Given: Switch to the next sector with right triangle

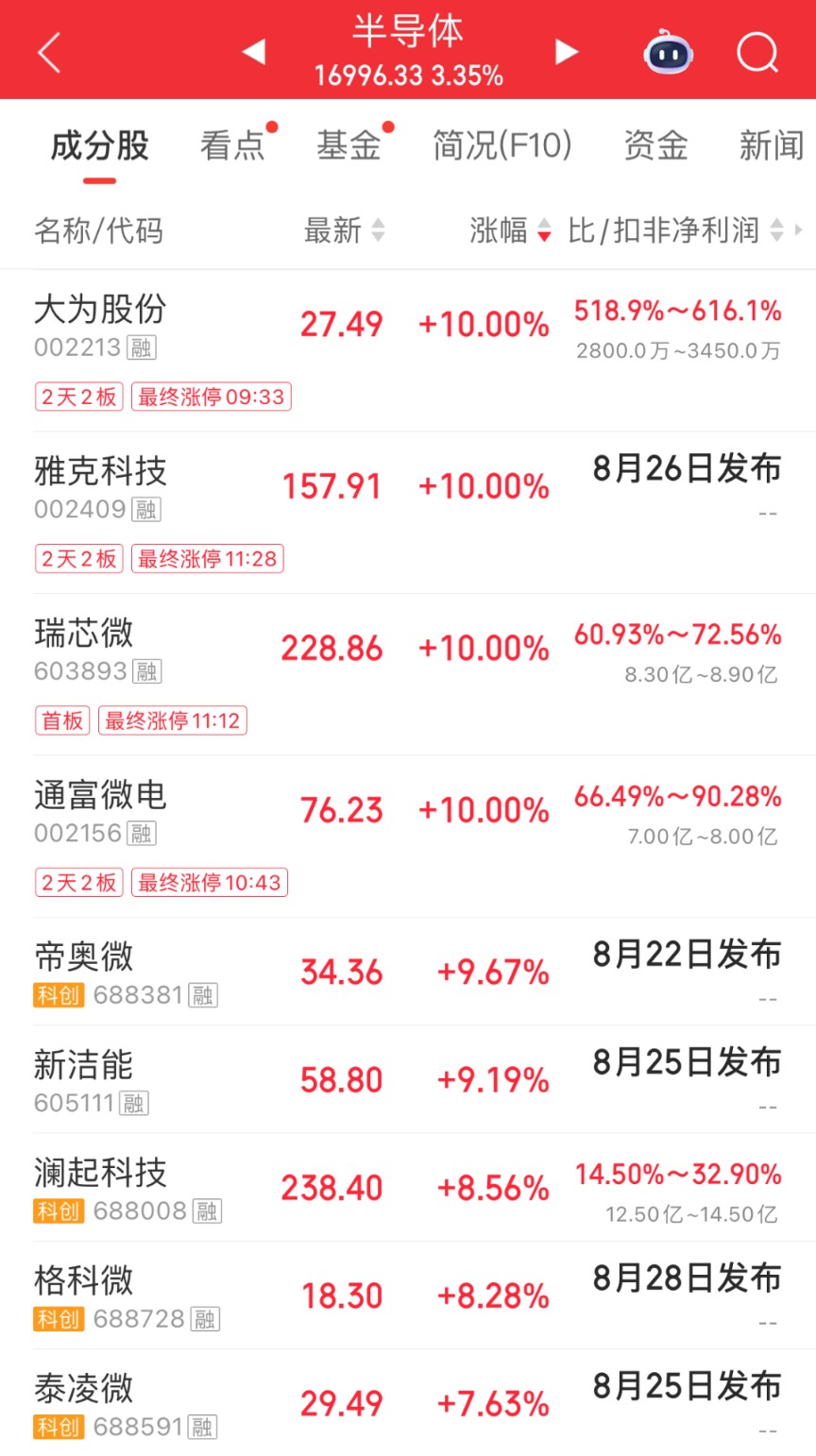Looking at the screenshot, I should [566, 52].
